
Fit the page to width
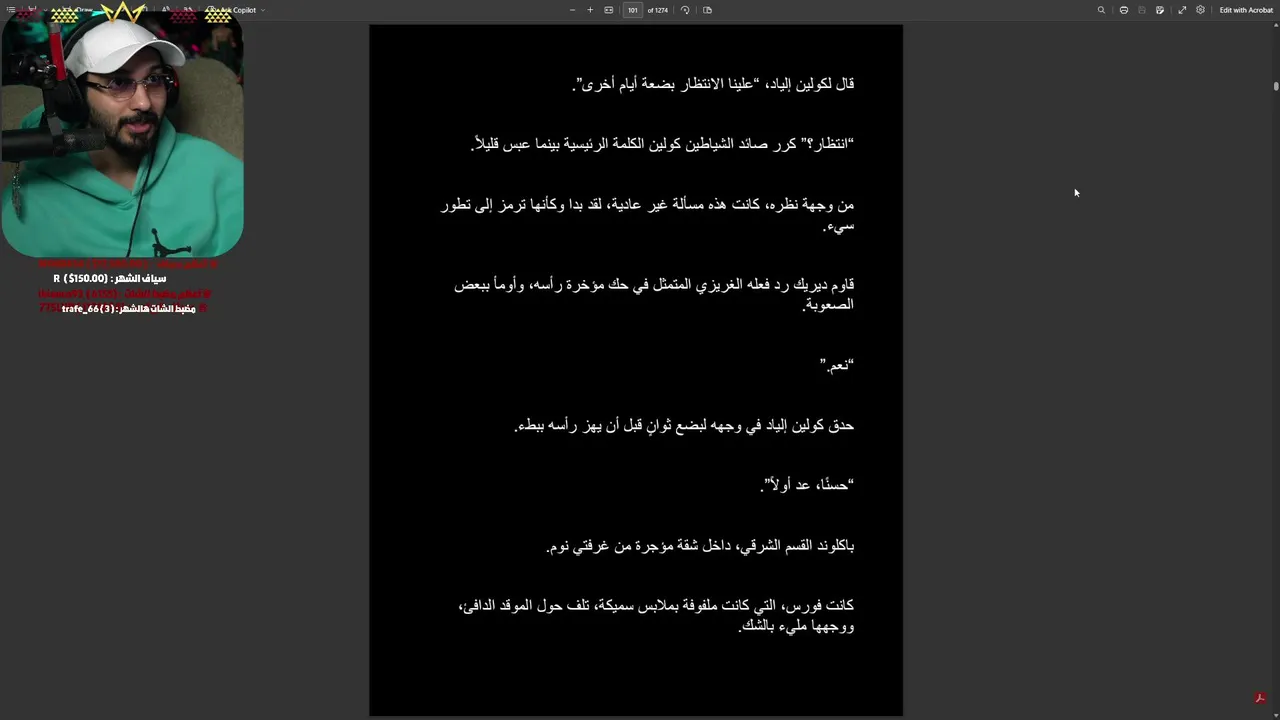point(609,10)
